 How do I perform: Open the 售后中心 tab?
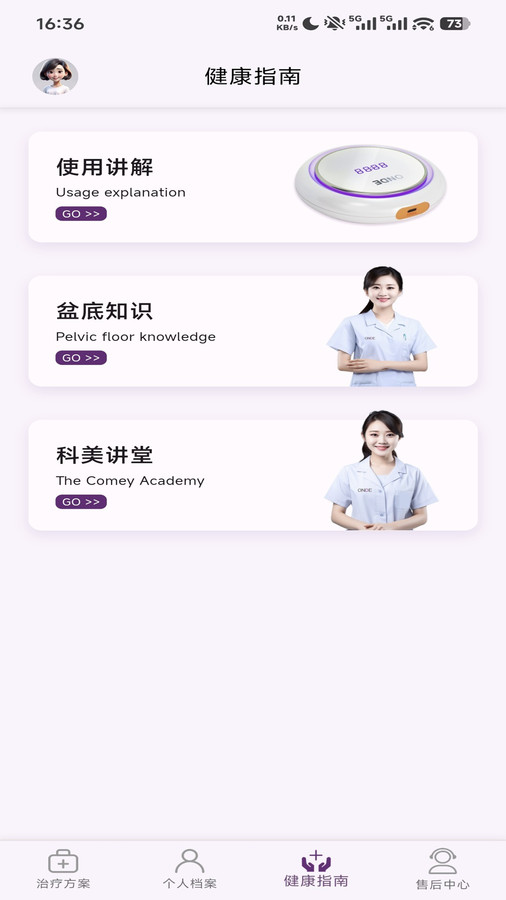[x=442, y=870]
